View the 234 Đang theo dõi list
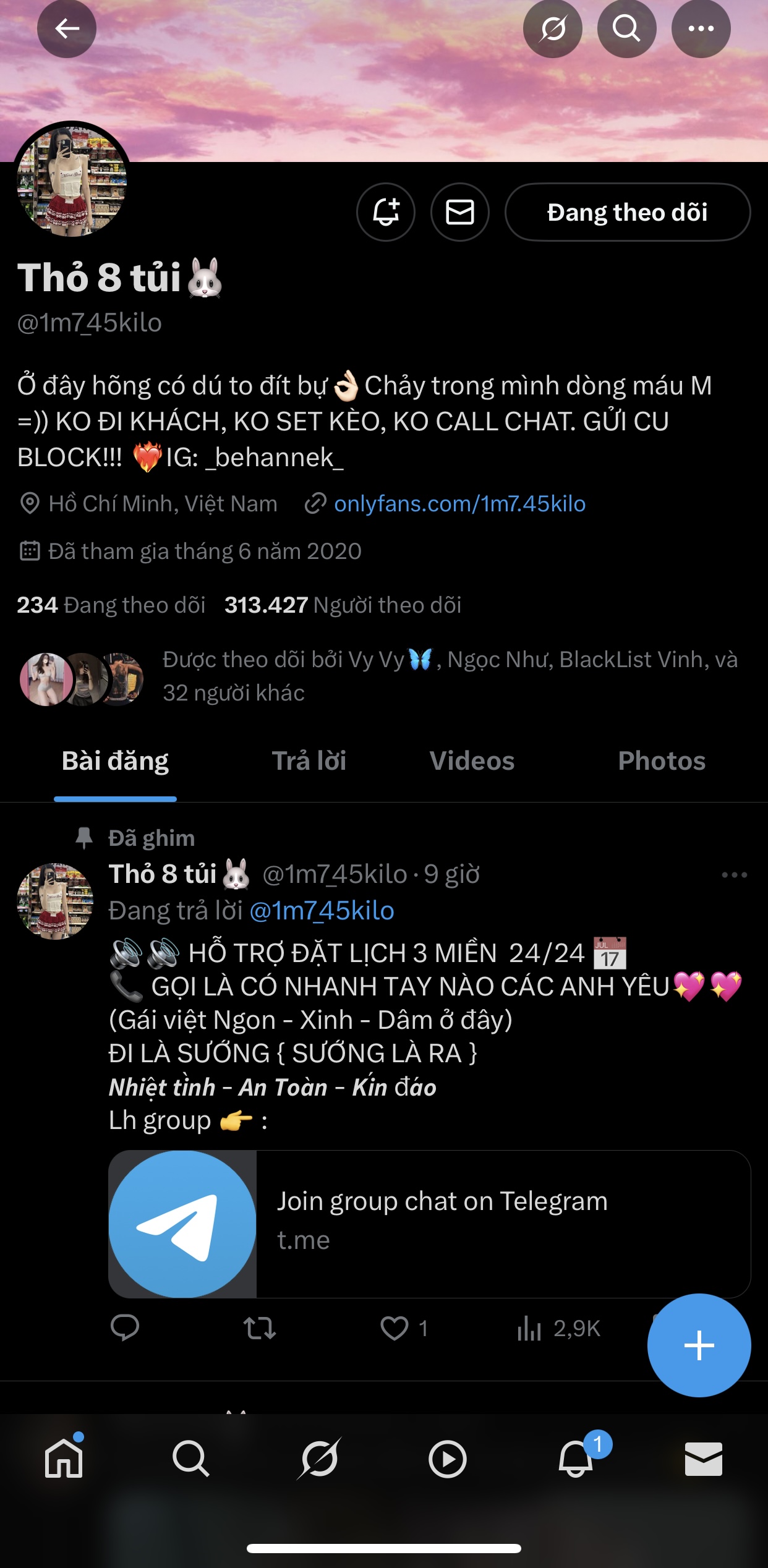This screenshot has height=1568, width=768. click(x=111, y=605)
